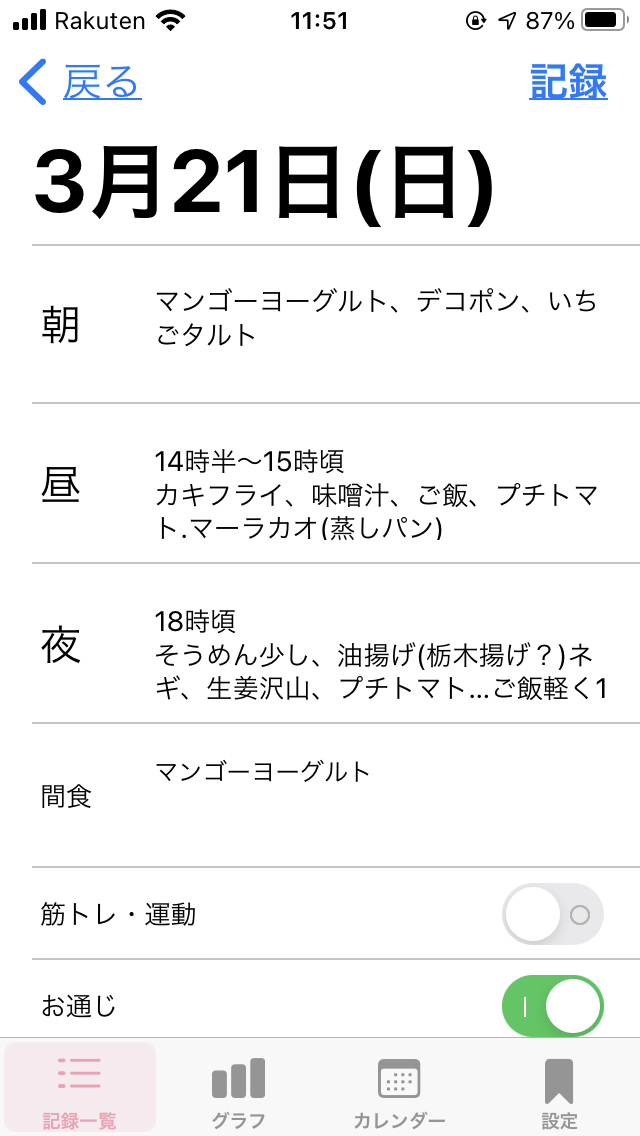Switch to the グラフ tab
Image resolution: width=640 pixels, height=1136 pixels.
[x=238, y=1087]
